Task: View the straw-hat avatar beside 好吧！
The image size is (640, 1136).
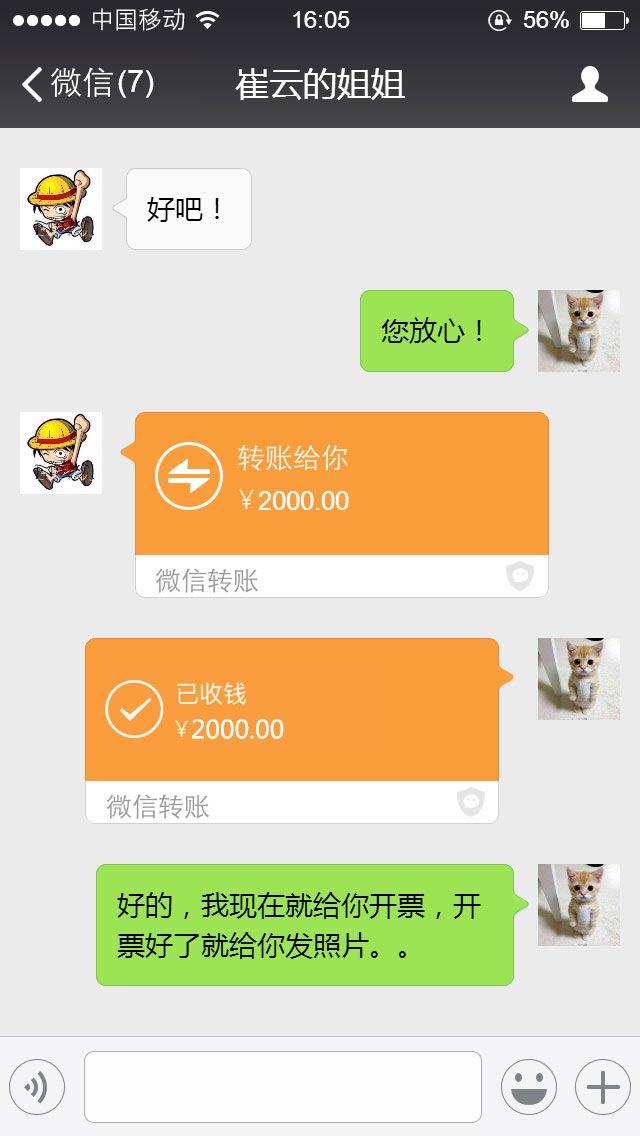Action: 61,209
